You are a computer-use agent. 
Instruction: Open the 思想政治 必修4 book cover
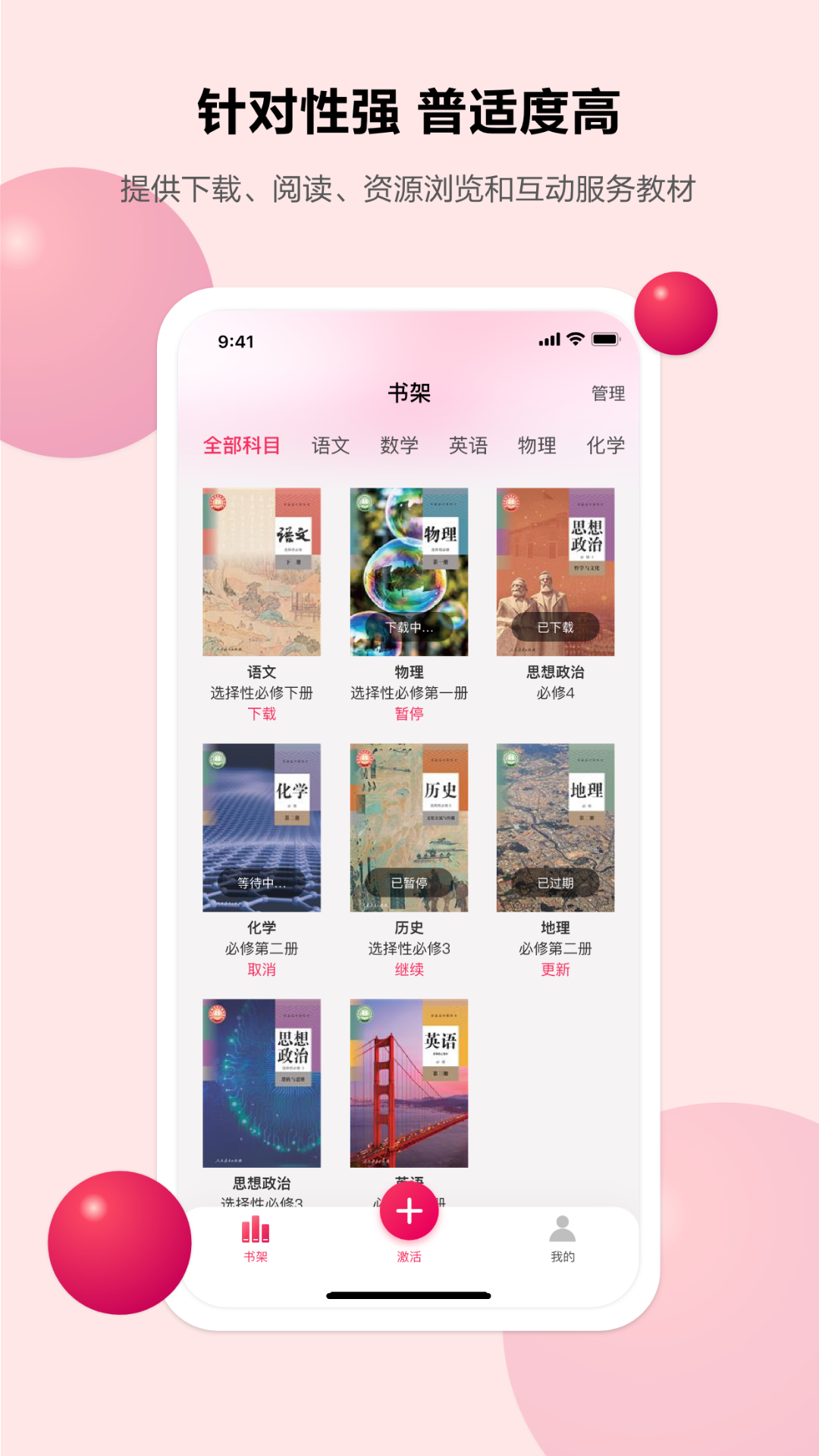pyautogui.click(x=556, y=570)
